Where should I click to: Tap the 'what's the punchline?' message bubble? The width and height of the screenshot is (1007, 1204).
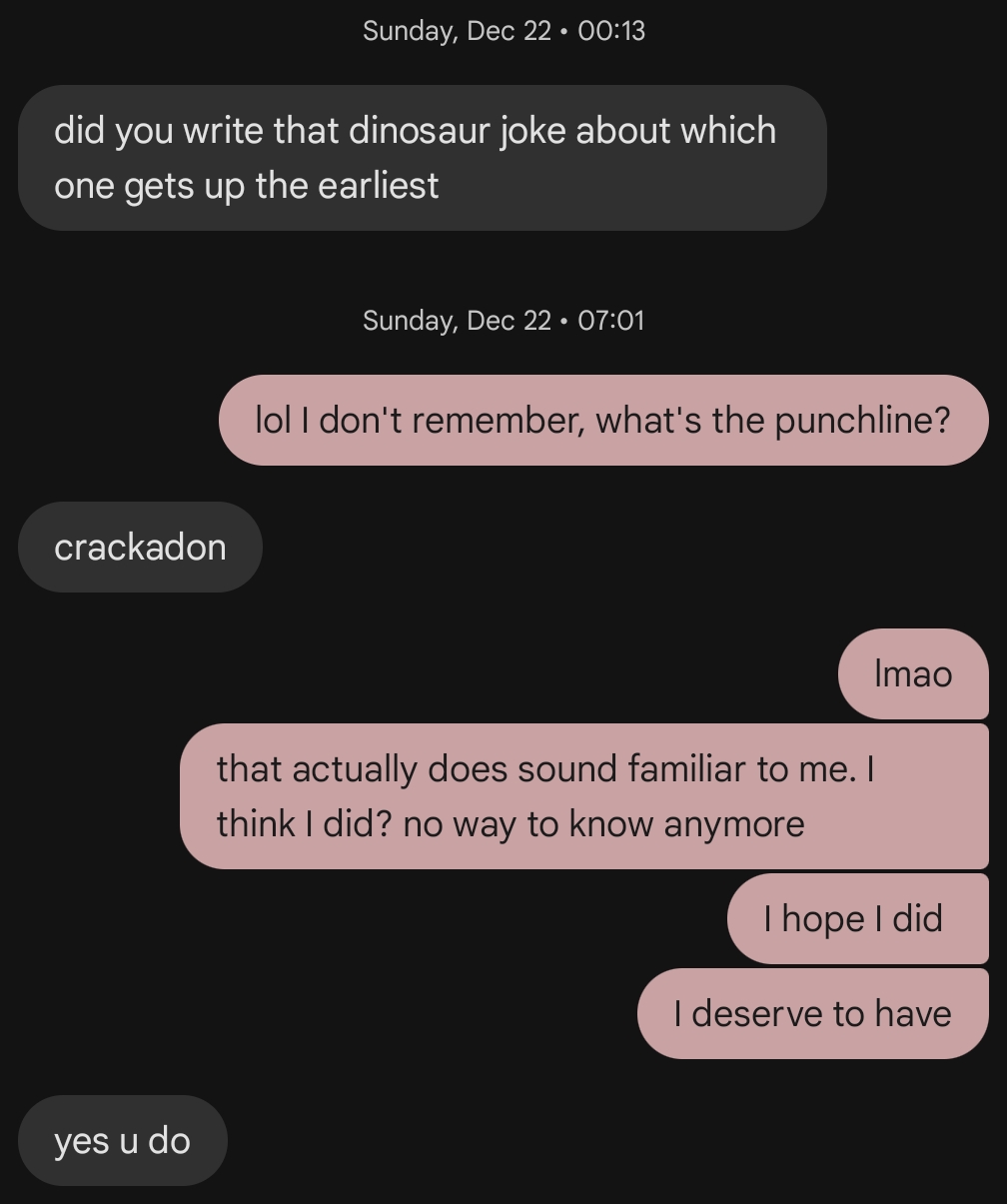click(x=602, y=420)
